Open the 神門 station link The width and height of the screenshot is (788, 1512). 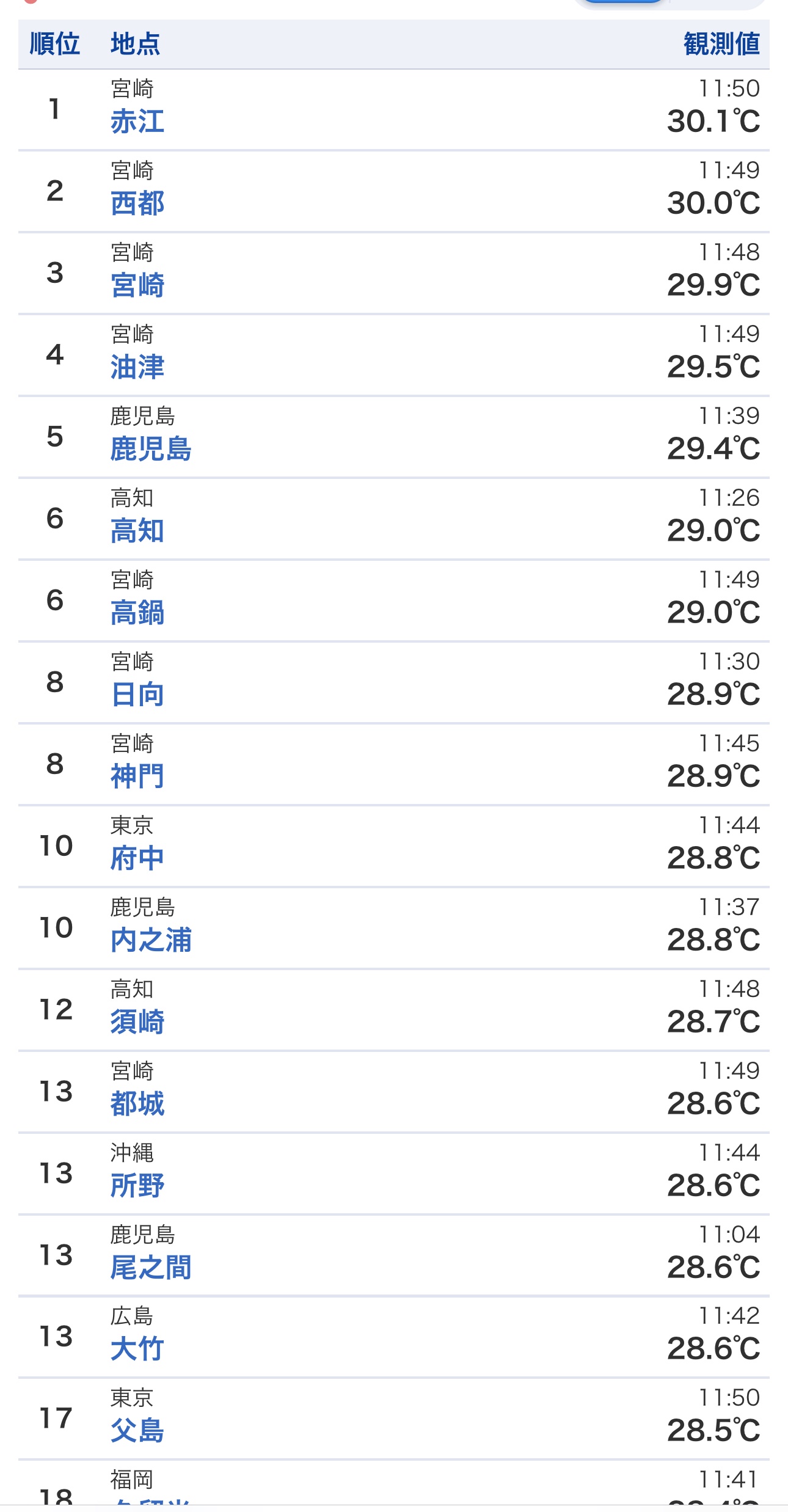click(x=137, y=776)
